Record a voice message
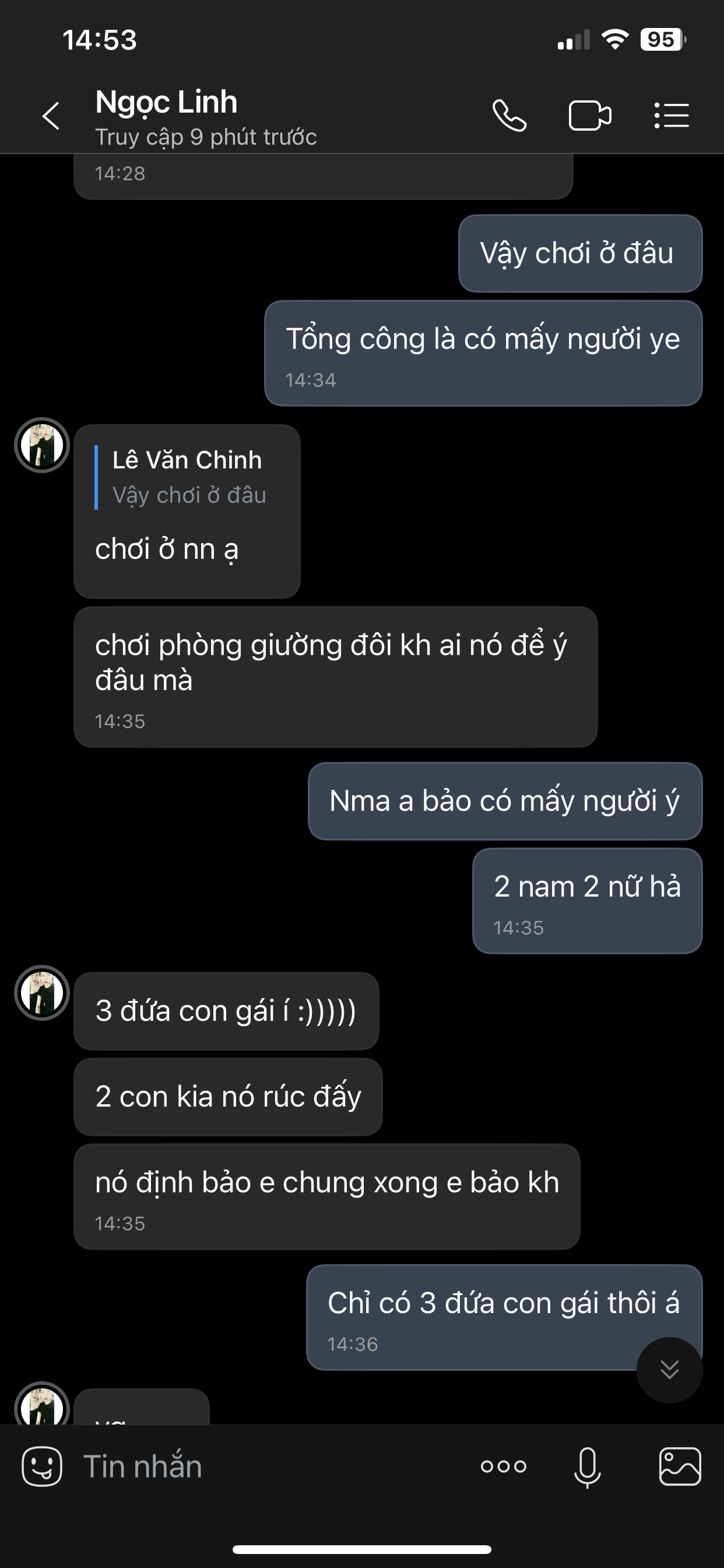724x1568 pixels. tap(587, 1467)
